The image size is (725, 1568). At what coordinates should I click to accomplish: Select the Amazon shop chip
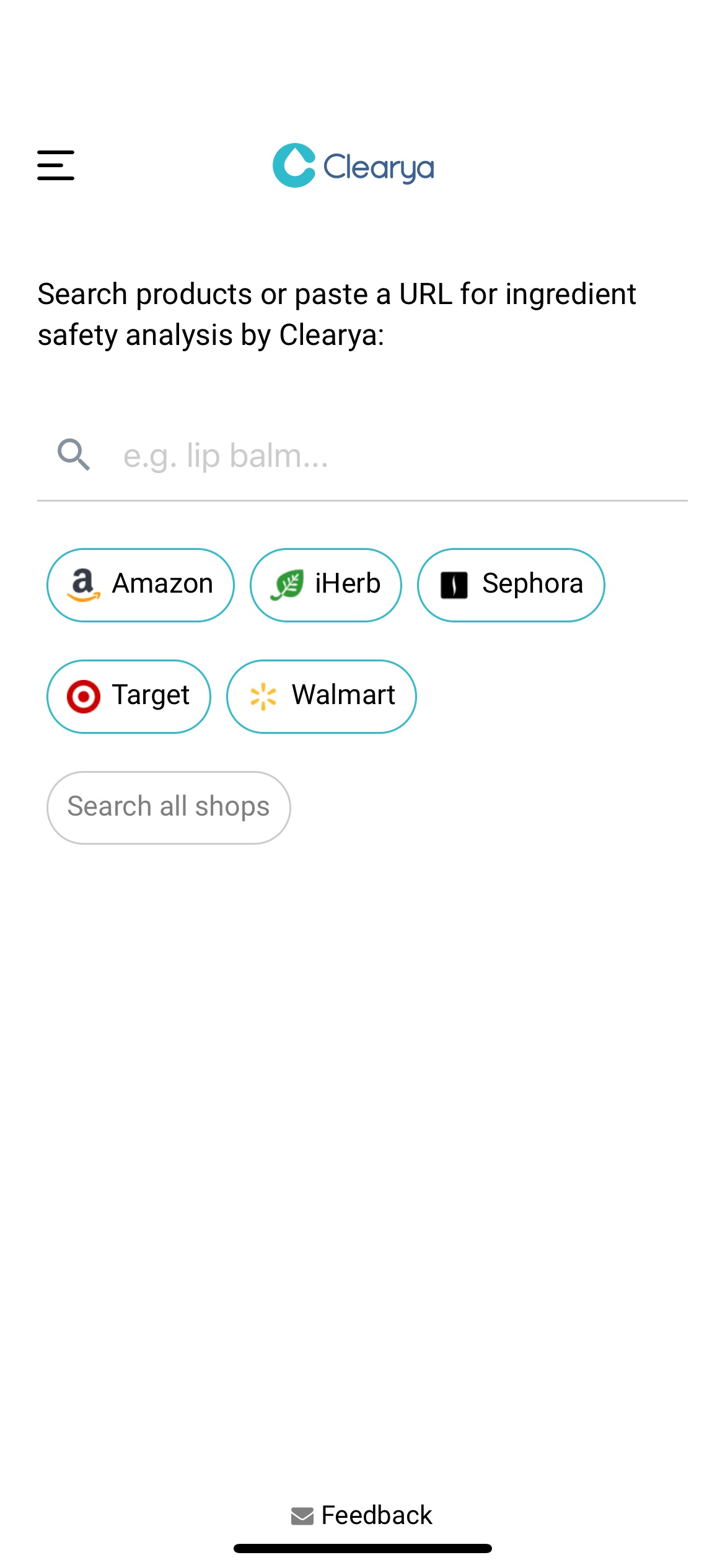click(141, 585)
